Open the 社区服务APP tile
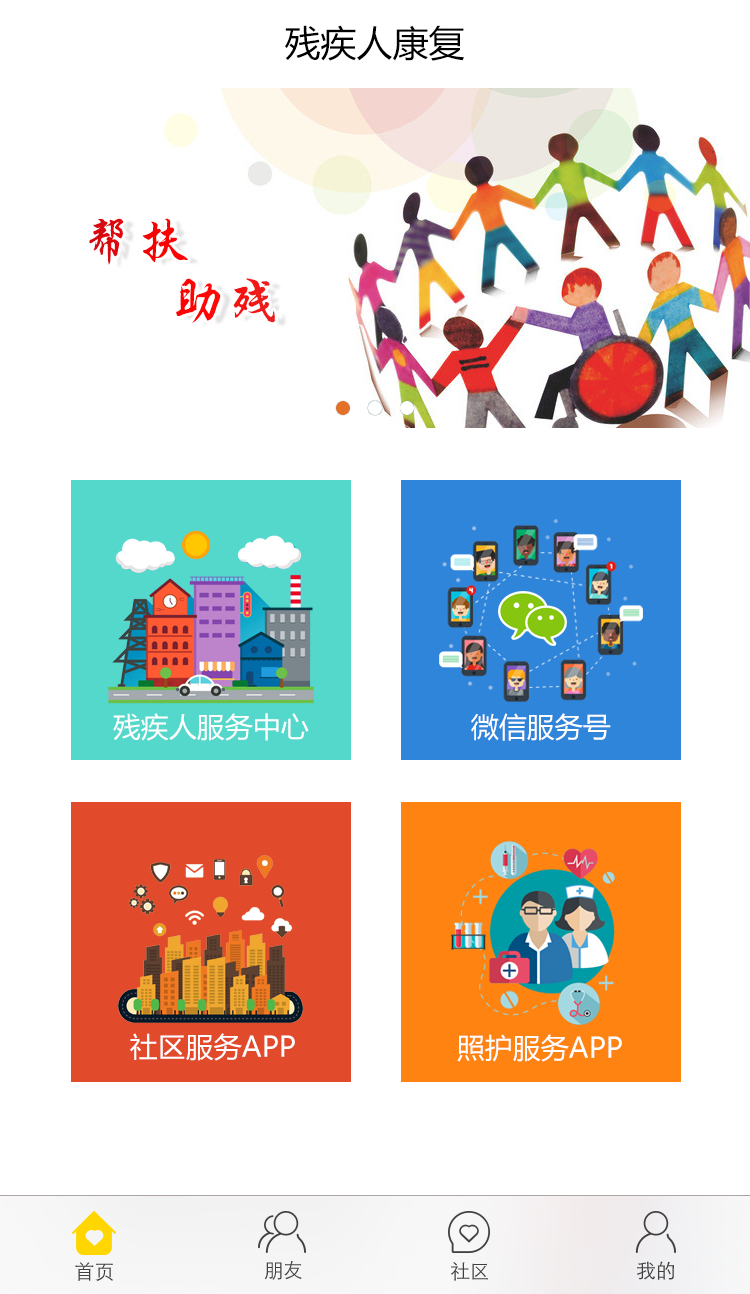Image resolution: width=750 pixels, height=1294 pixels. click(211, 942)
